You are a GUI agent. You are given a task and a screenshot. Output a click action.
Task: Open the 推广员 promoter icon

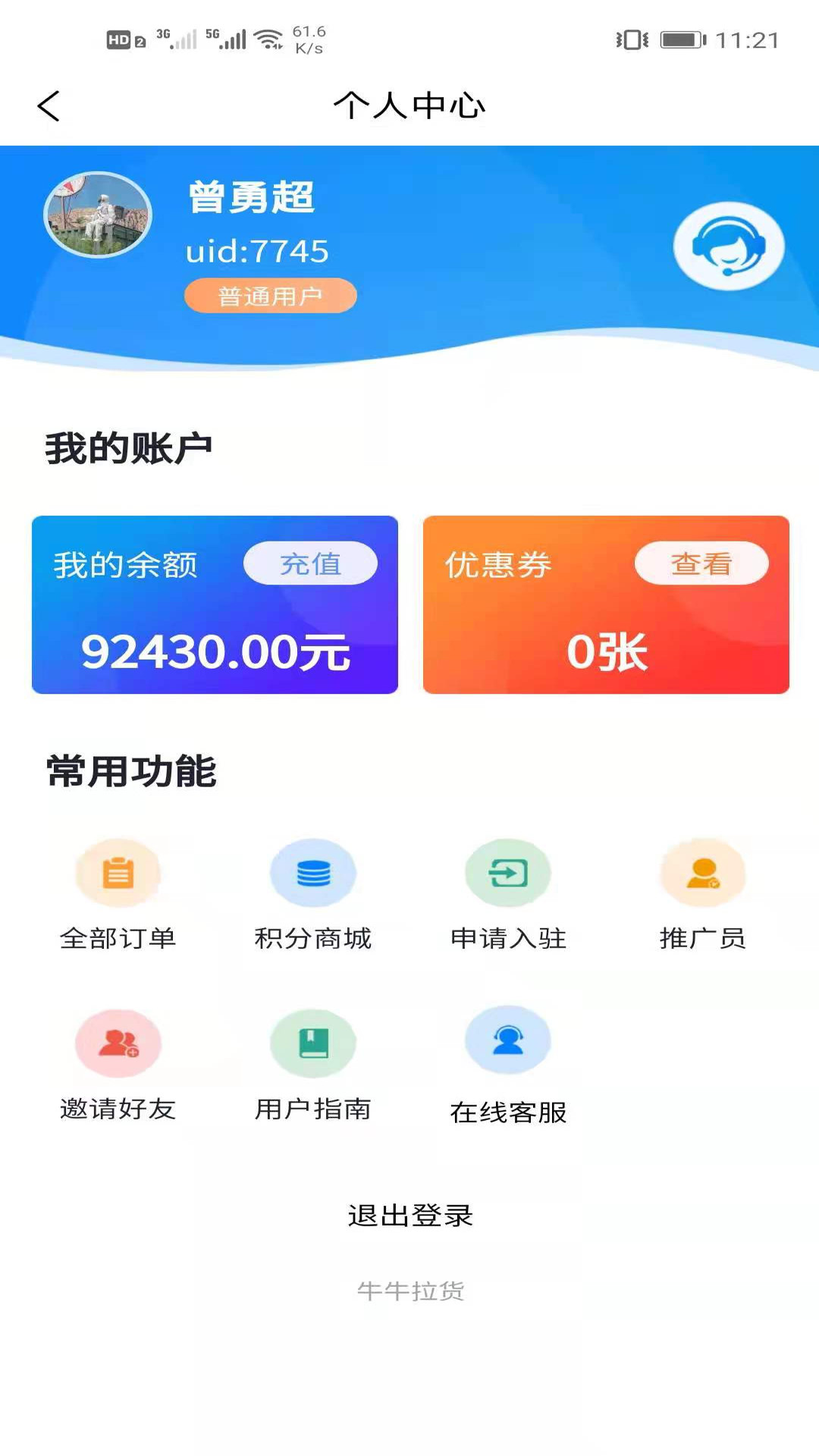point(702,874)
